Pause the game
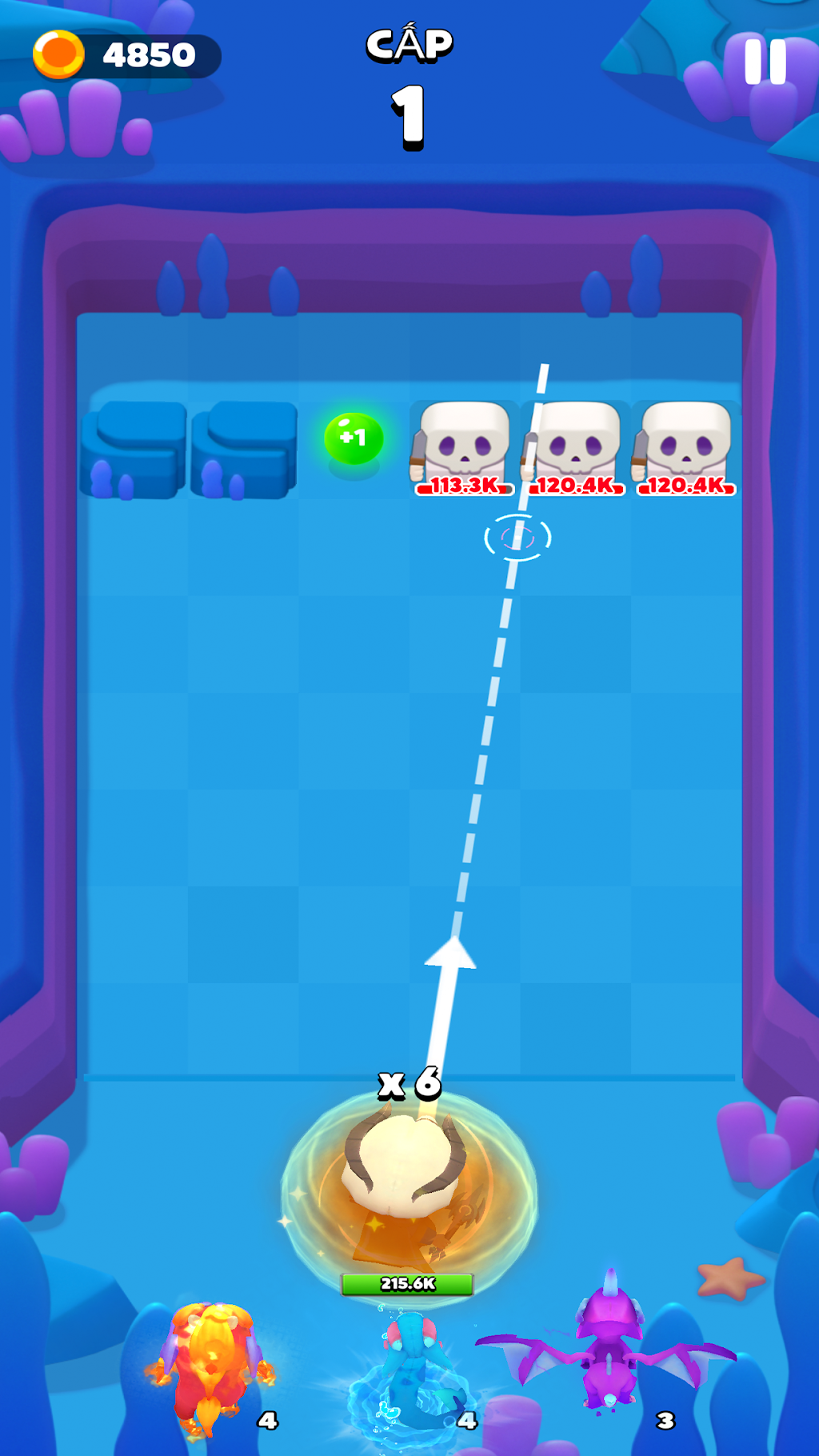This screenshot has width=819, height=1456. tap(765, 62)
